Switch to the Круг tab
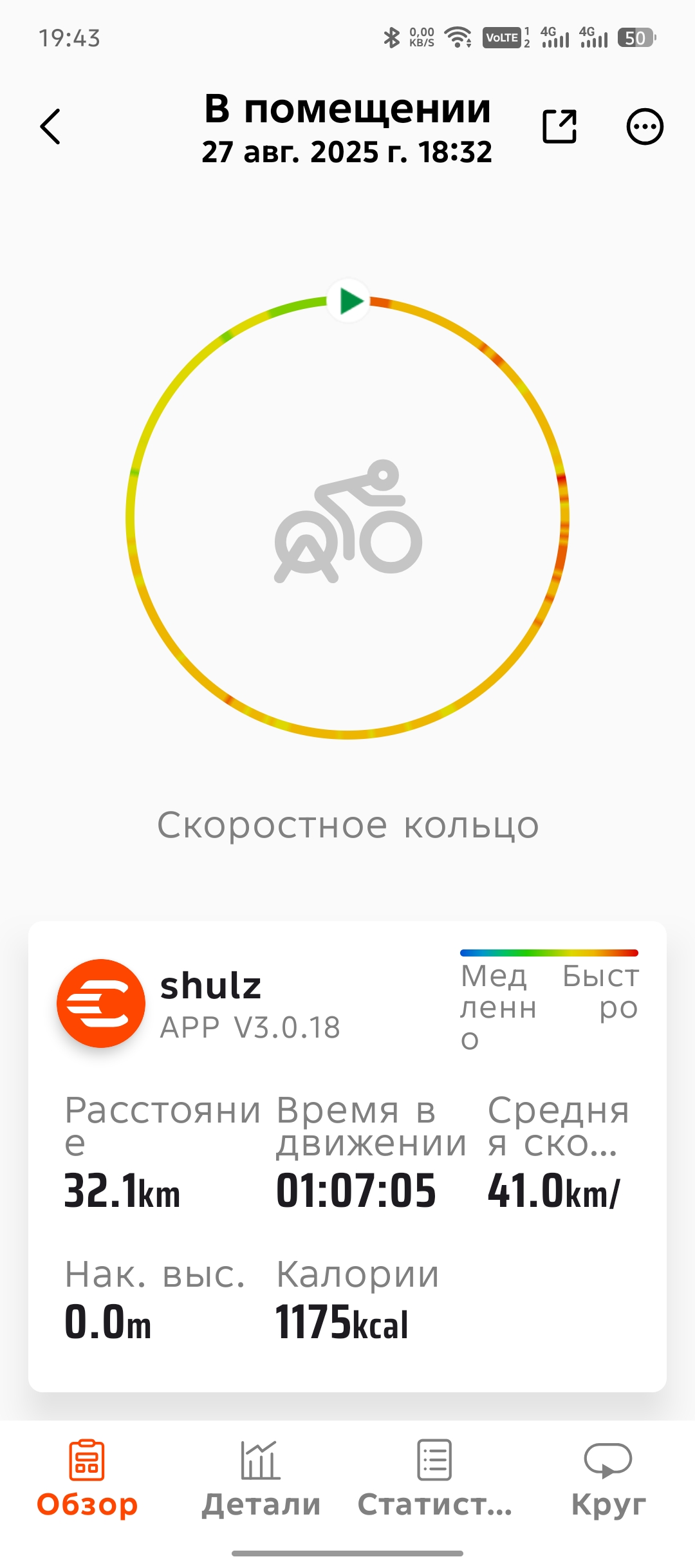Image resolution: width=695 pixels, height=1568 pixels. (x=608, y=1478)
